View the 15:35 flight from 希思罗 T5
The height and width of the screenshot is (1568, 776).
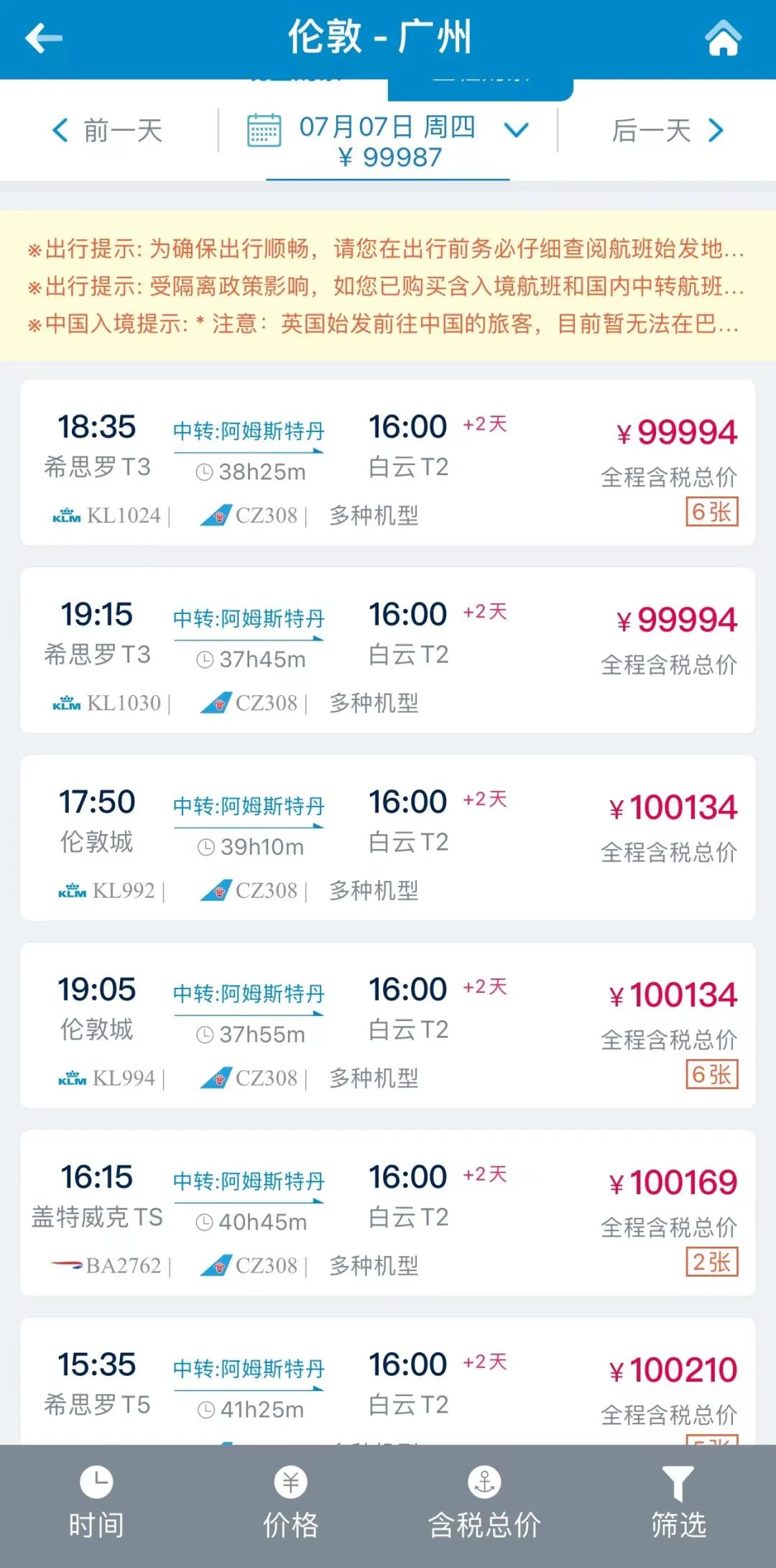[388, 1384]
